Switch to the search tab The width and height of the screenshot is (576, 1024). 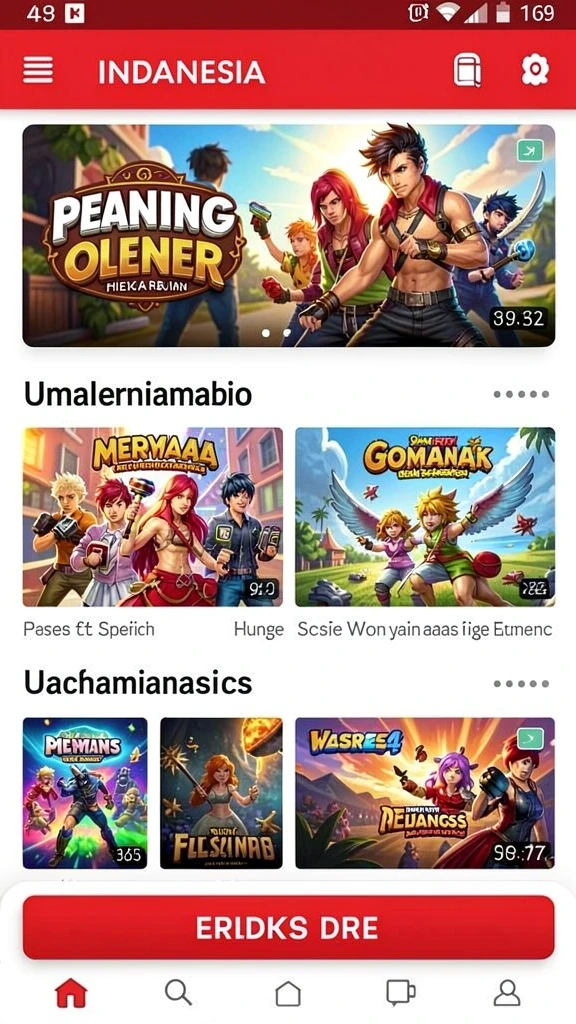pos(178,993)
